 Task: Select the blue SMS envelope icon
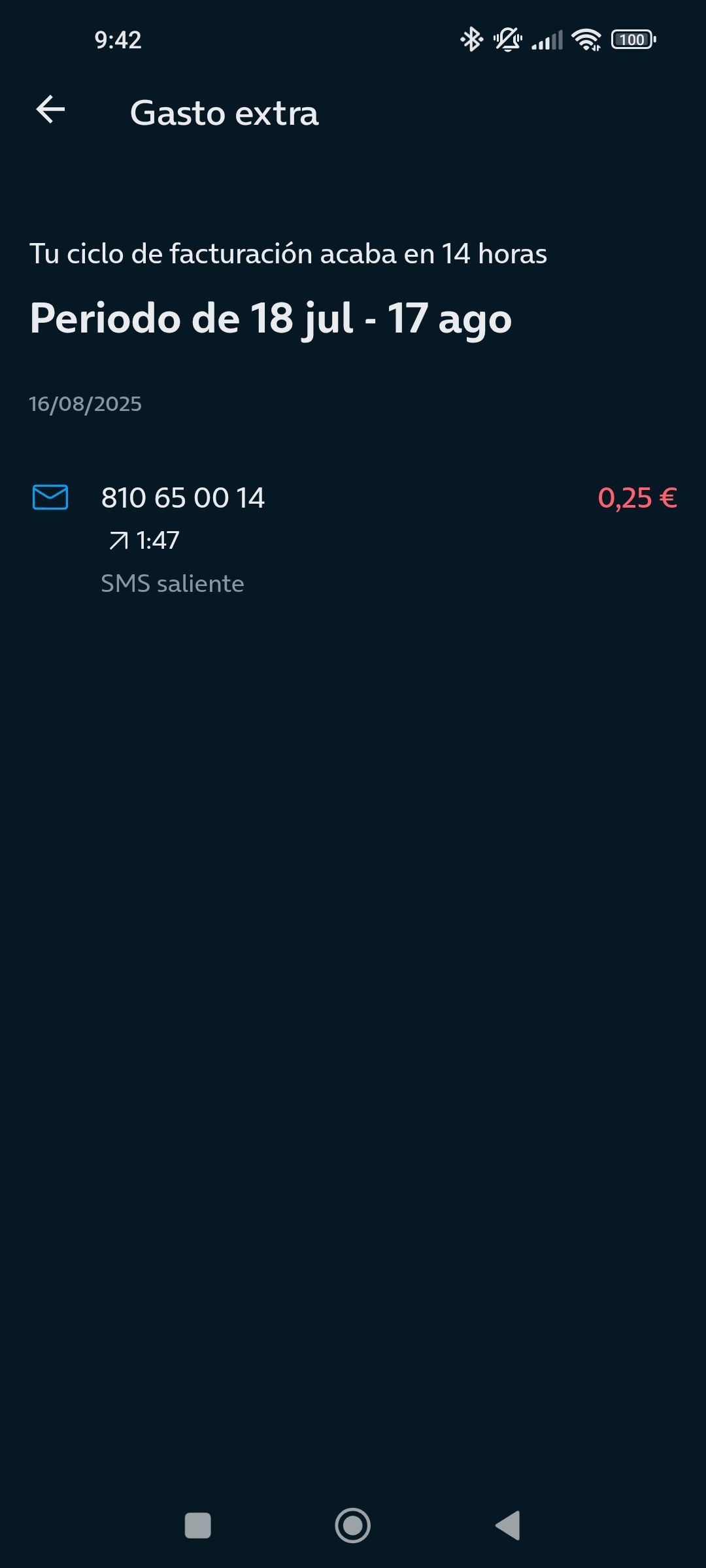51,498
